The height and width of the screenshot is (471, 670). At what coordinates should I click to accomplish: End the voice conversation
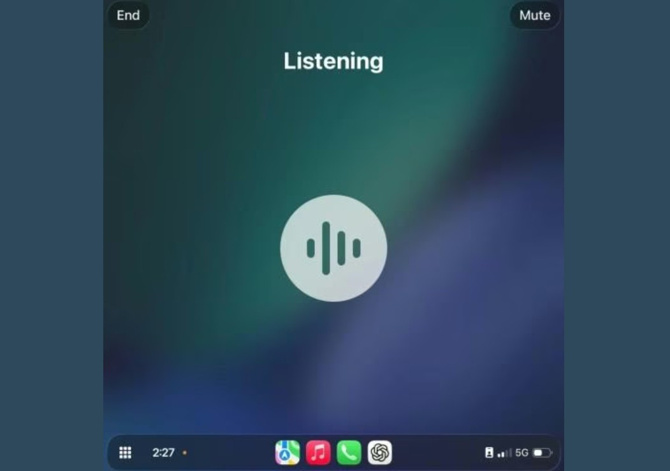(128, 15)
